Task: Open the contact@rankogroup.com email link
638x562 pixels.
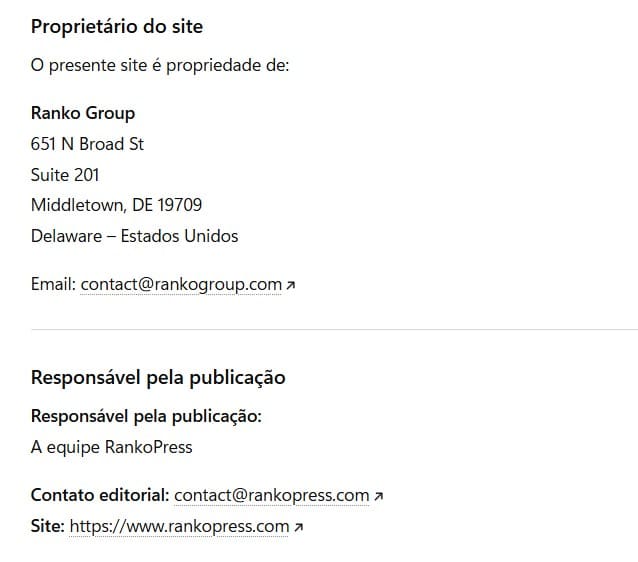Action: tap(181, 284)
